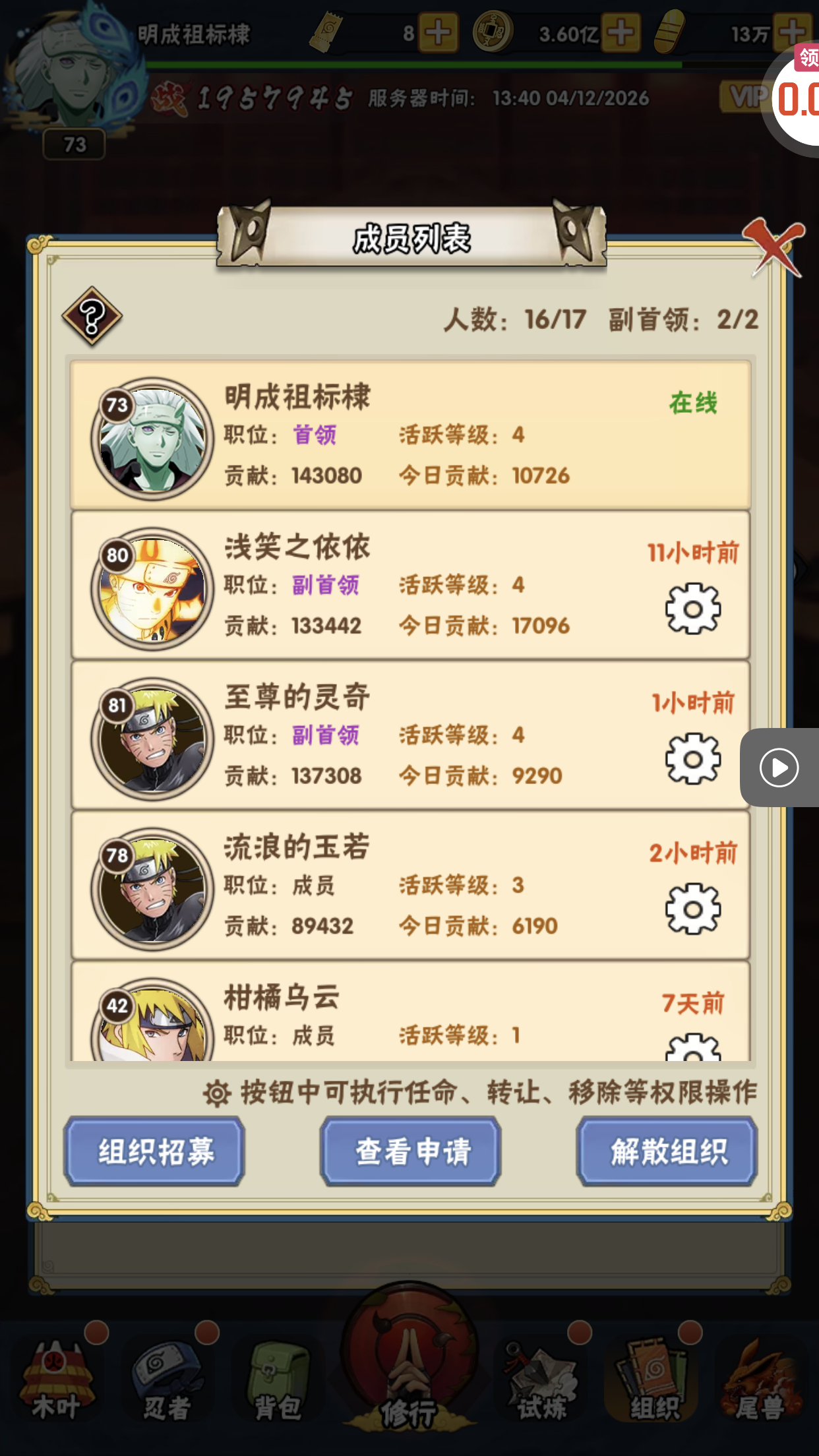This screenshot has width=819, height=1456.
Task: Tap the 组织招募 button
Action: pyautogui.click(x=155, y=1151)
